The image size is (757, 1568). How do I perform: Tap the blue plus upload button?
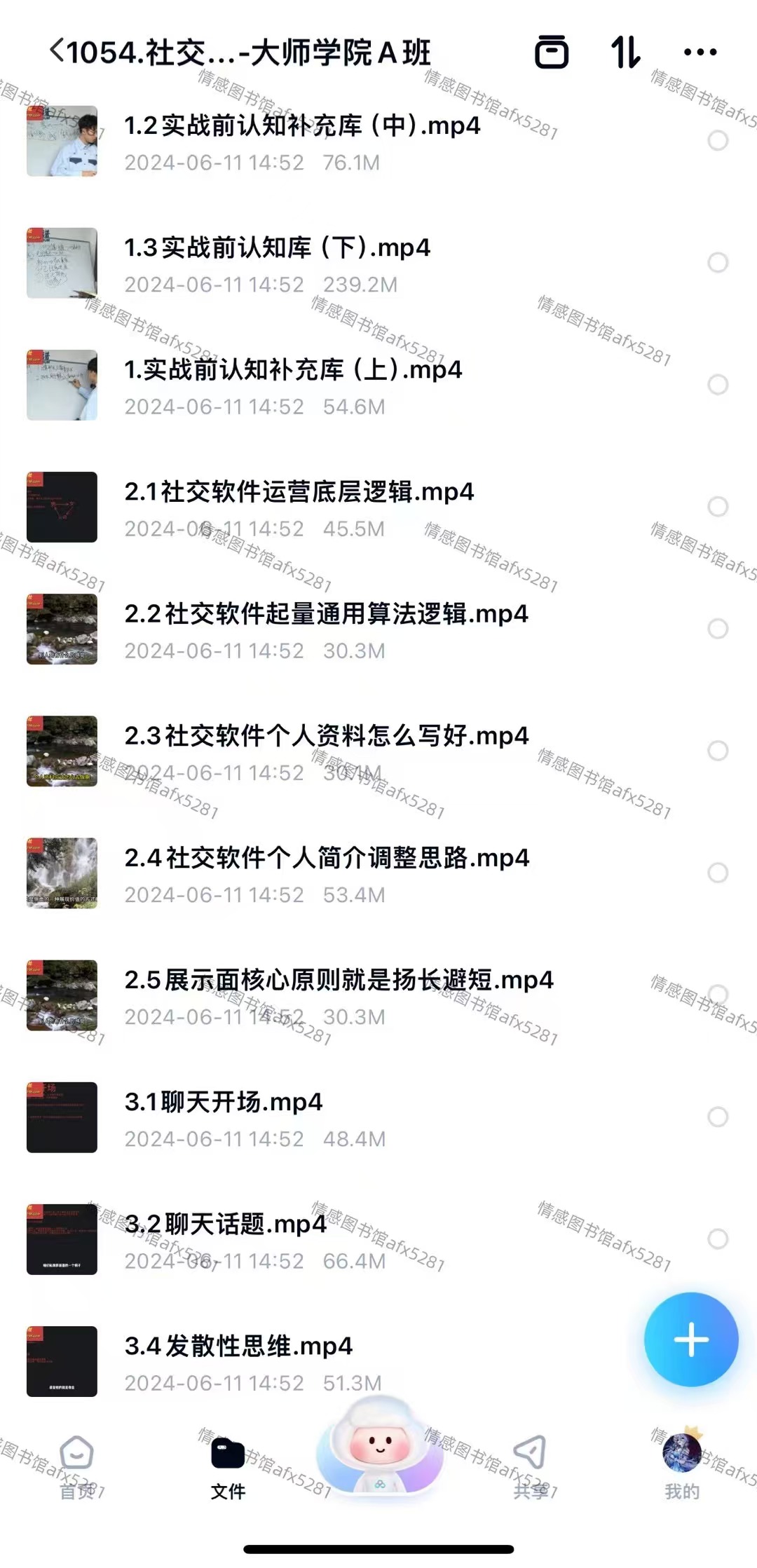pos(691,1339)
